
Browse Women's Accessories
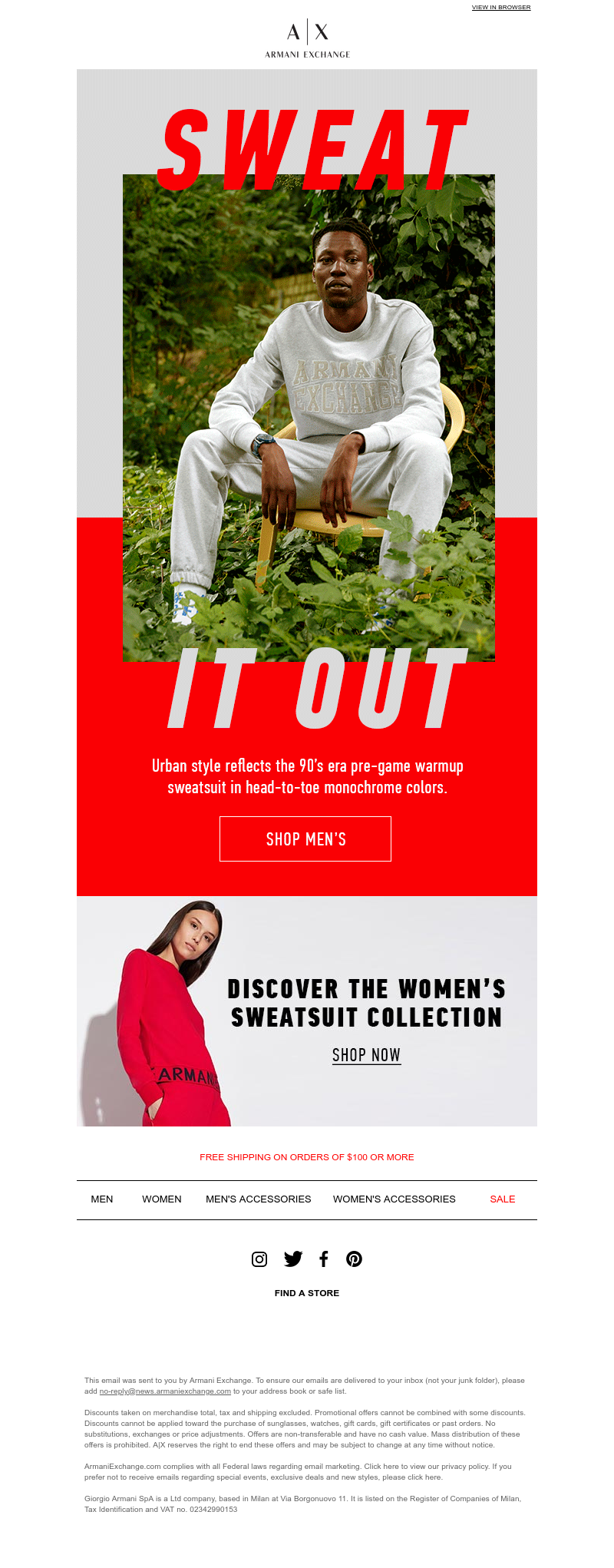[x=394, y=1199]
